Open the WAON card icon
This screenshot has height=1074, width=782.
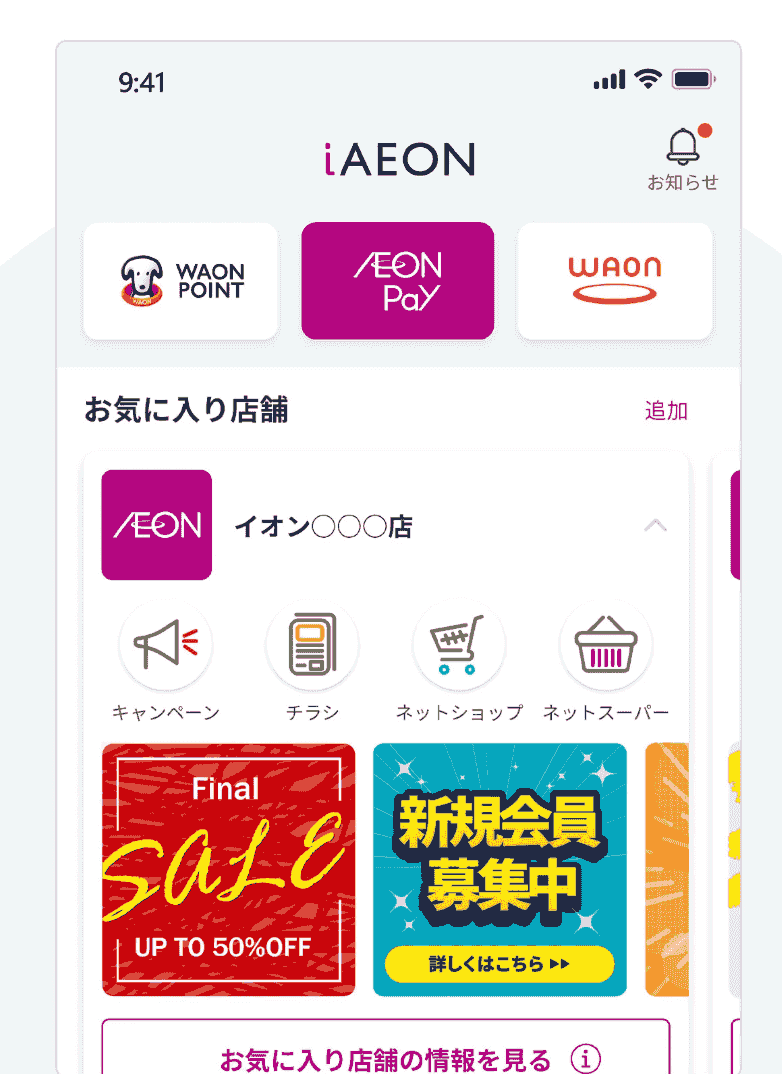pos(614,281)
